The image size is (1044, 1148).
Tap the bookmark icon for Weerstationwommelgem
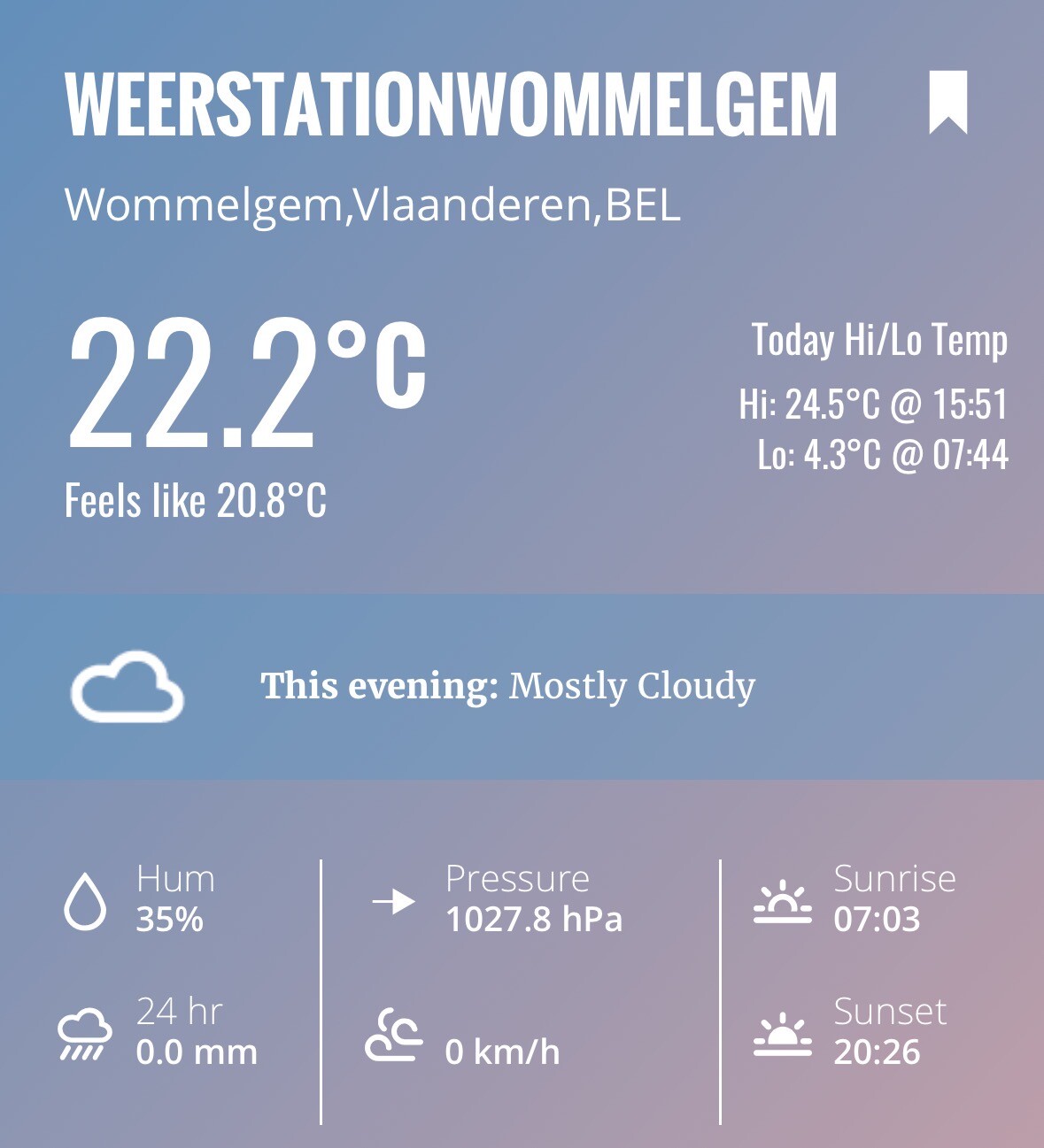[947, 103]
